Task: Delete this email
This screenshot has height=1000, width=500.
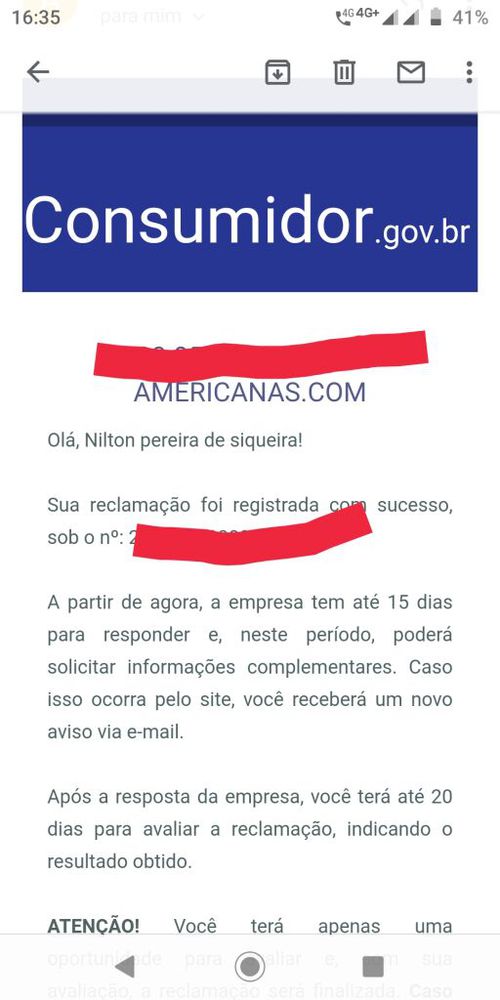Action: (344, 72)
